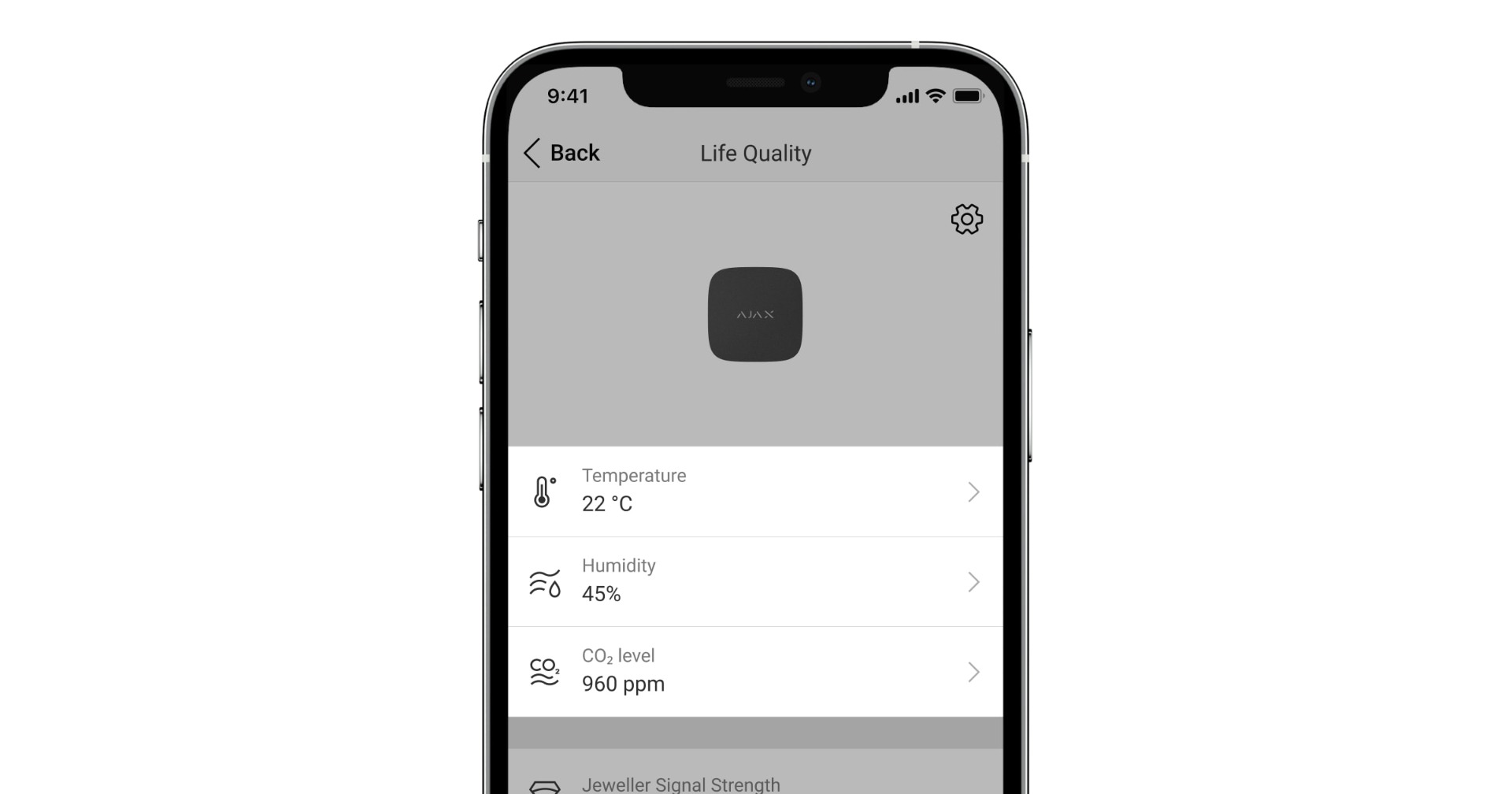
Task: Open the Temperature 22 °C details
Action: click(754, 492)
